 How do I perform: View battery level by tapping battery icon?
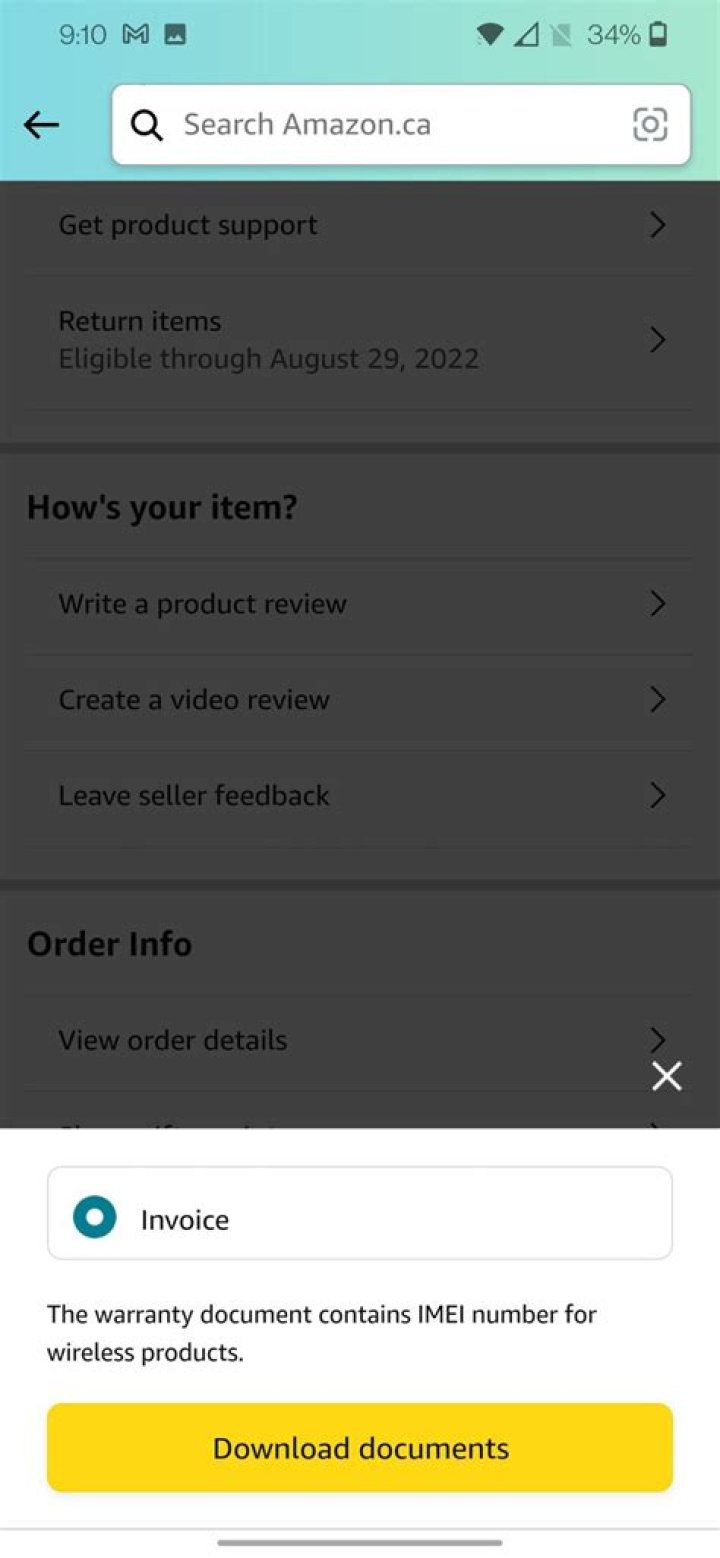pyautogui.click(x=655, y=34)
